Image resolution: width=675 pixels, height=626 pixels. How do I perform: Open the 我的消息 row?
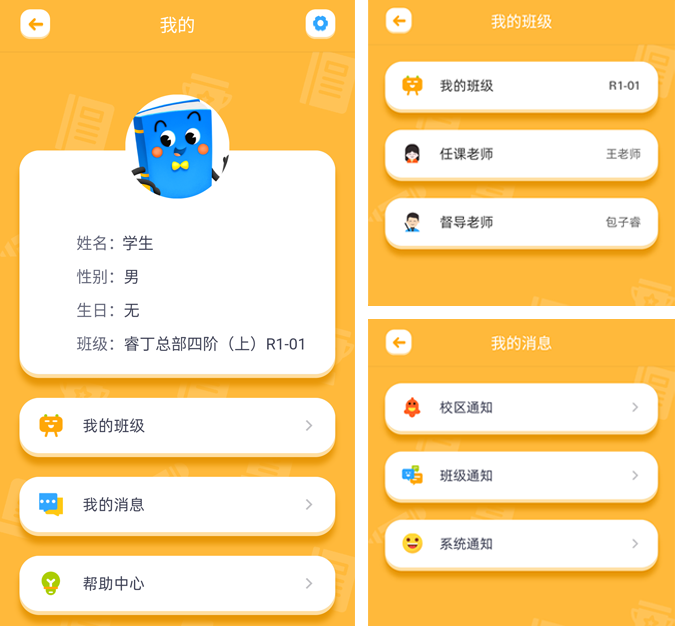(177, 505)
